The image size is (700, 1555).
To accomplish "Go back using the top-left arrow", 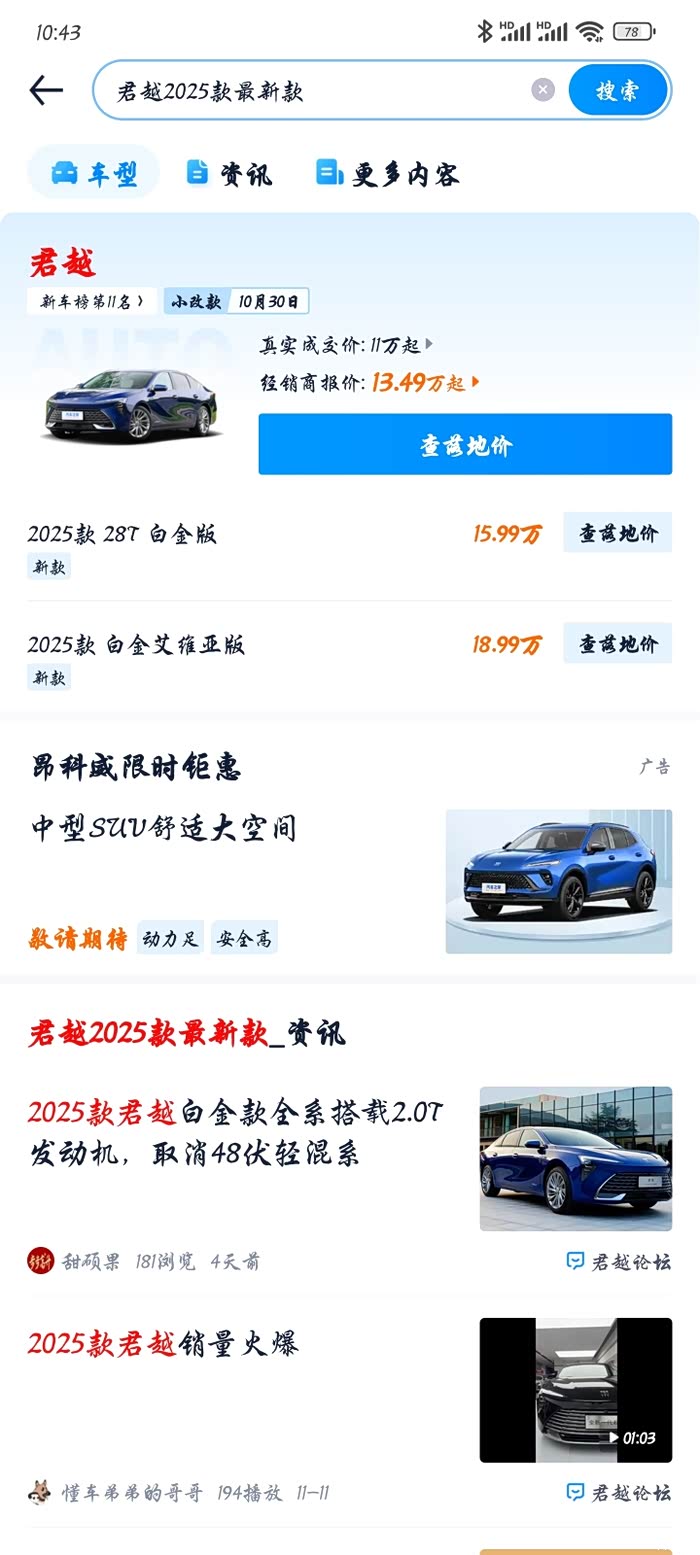I will (46, 91).
